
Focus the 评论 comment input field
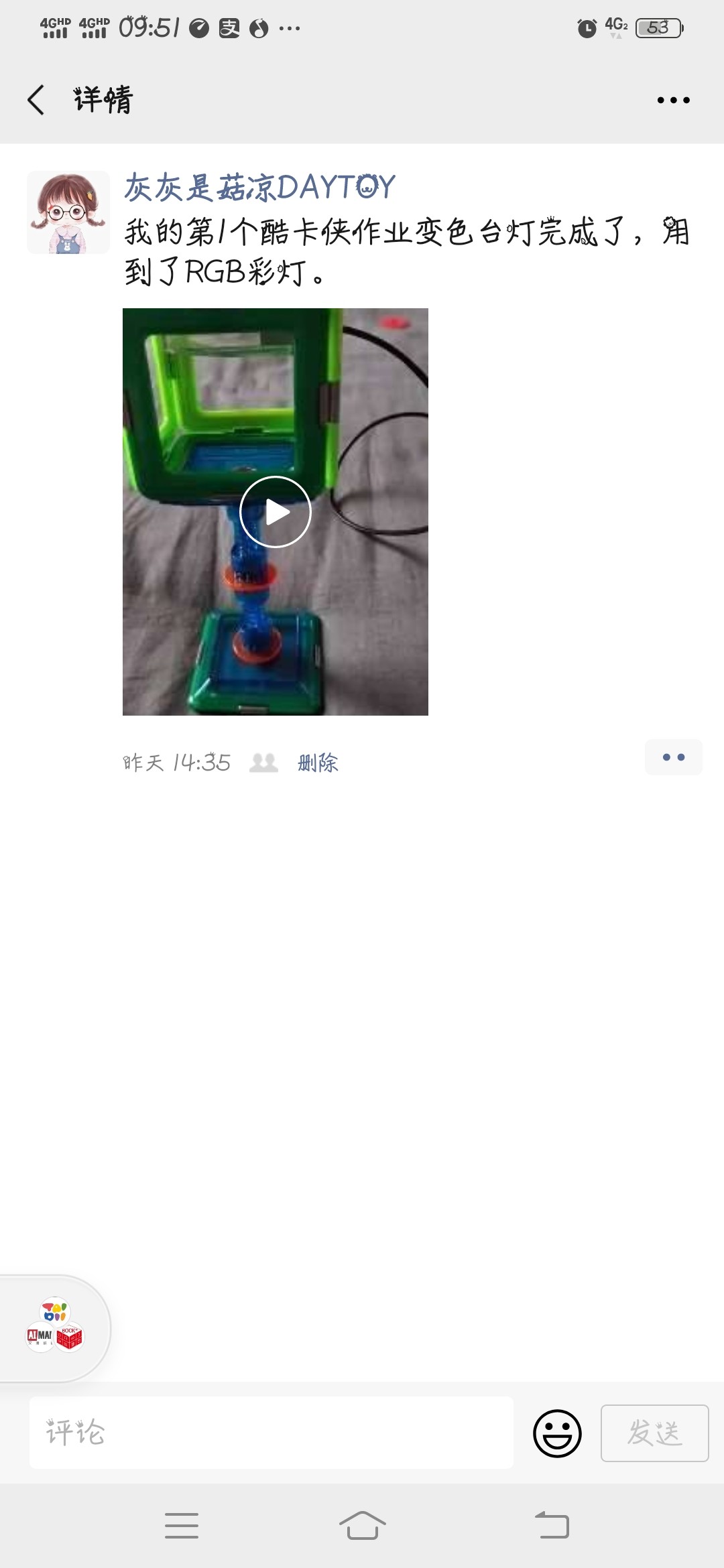click(271, 1433)
